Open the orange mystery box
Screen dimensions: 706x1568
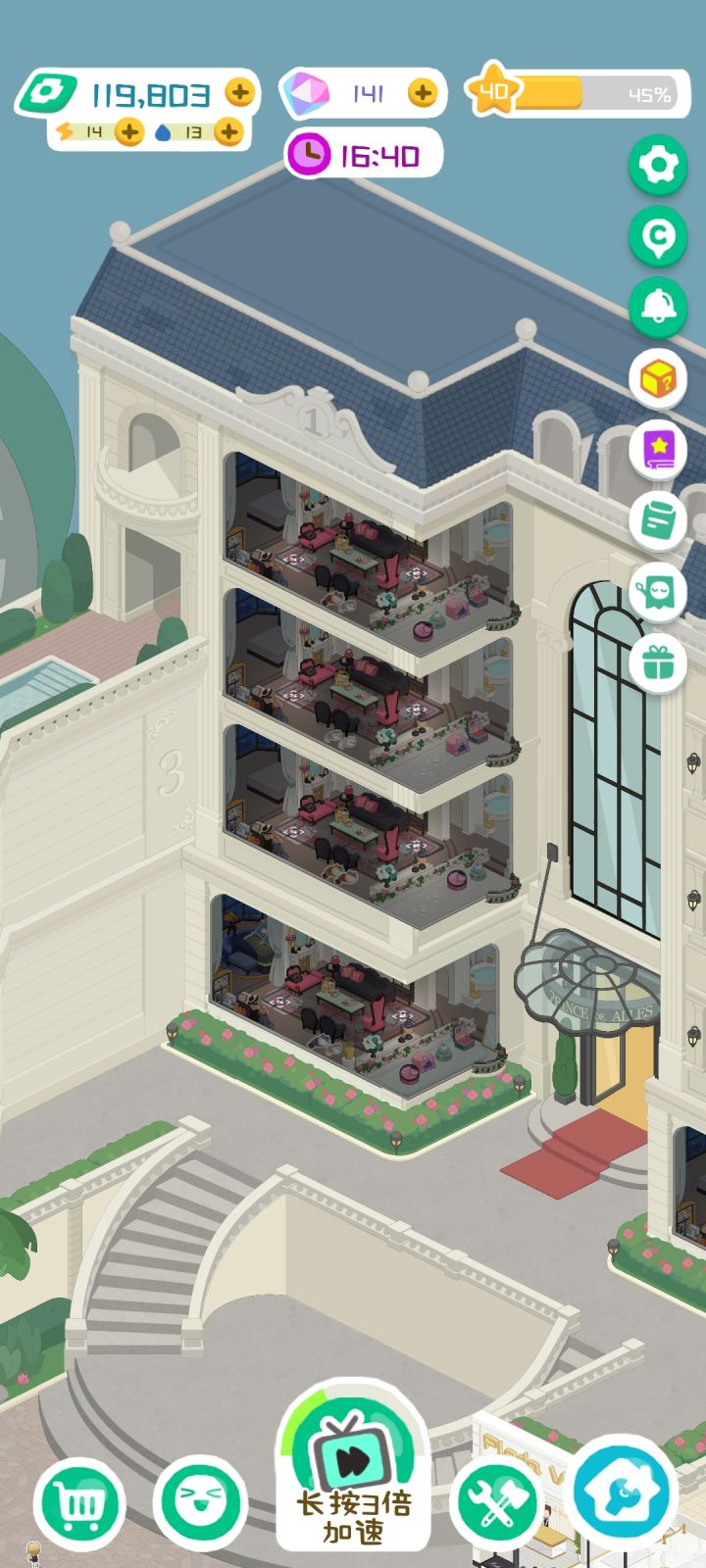(x=658, y=378)
